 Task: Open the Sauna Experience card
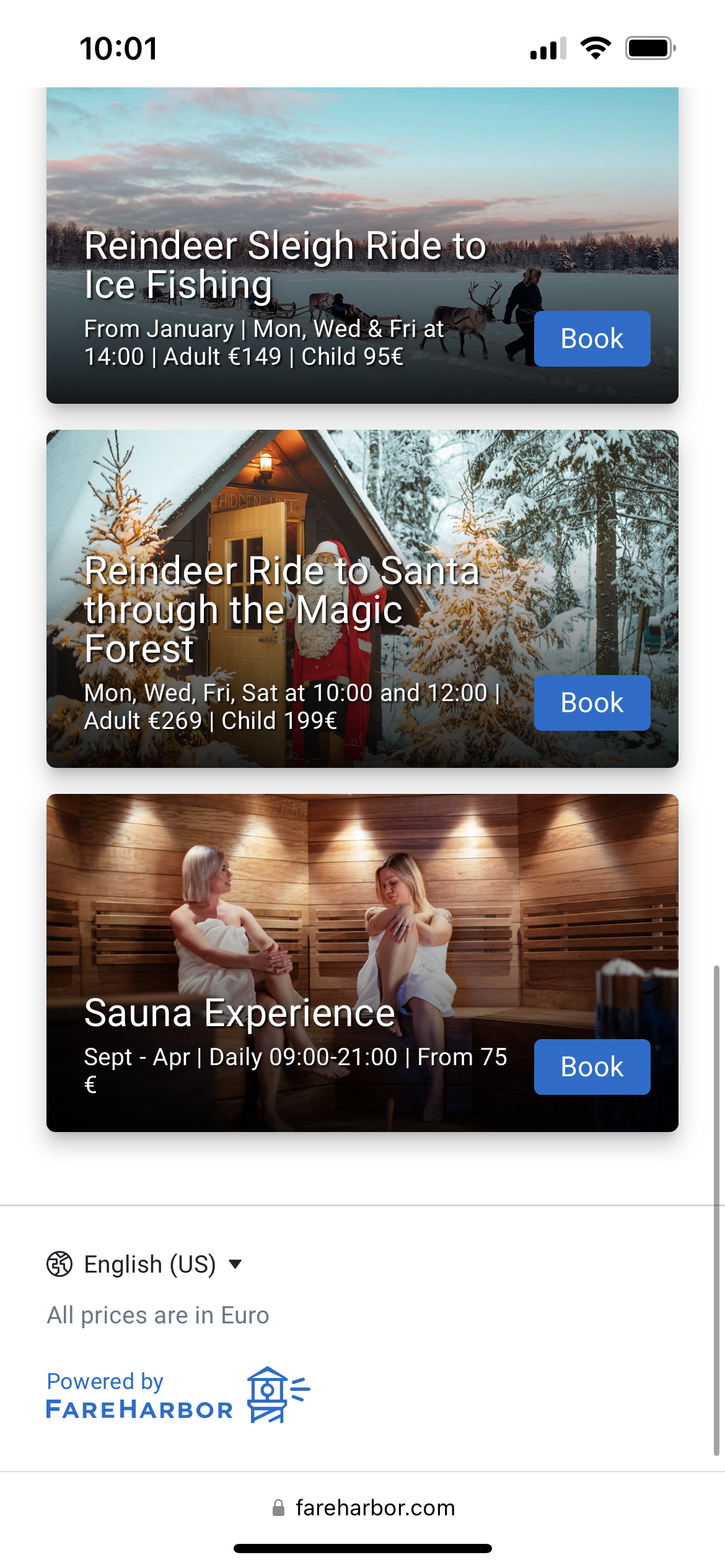[240, 1014]
